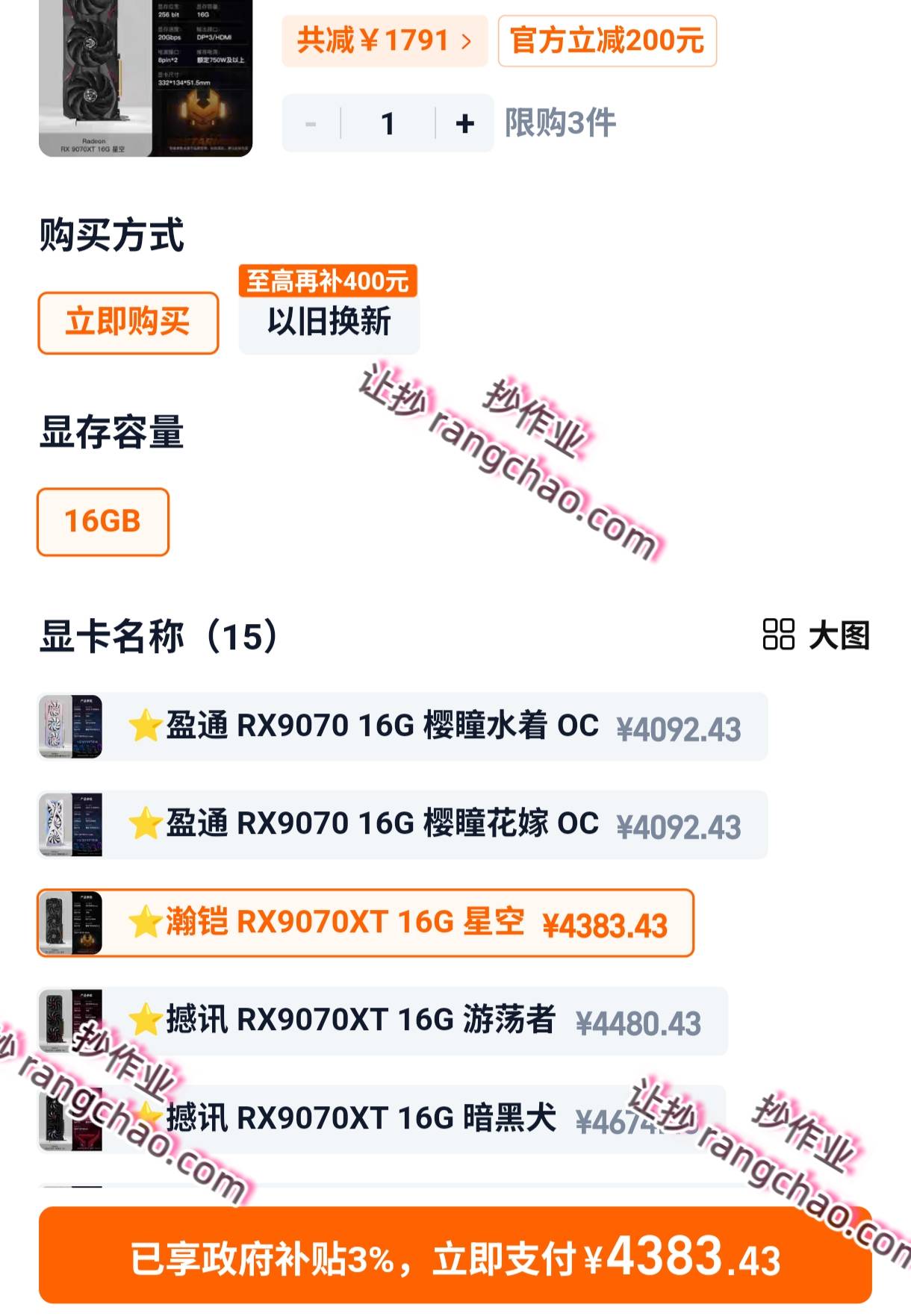Pay now ¥4383.43 with subsidy
Screen dimensions: 911x1316
click(x=455, y=1257)
